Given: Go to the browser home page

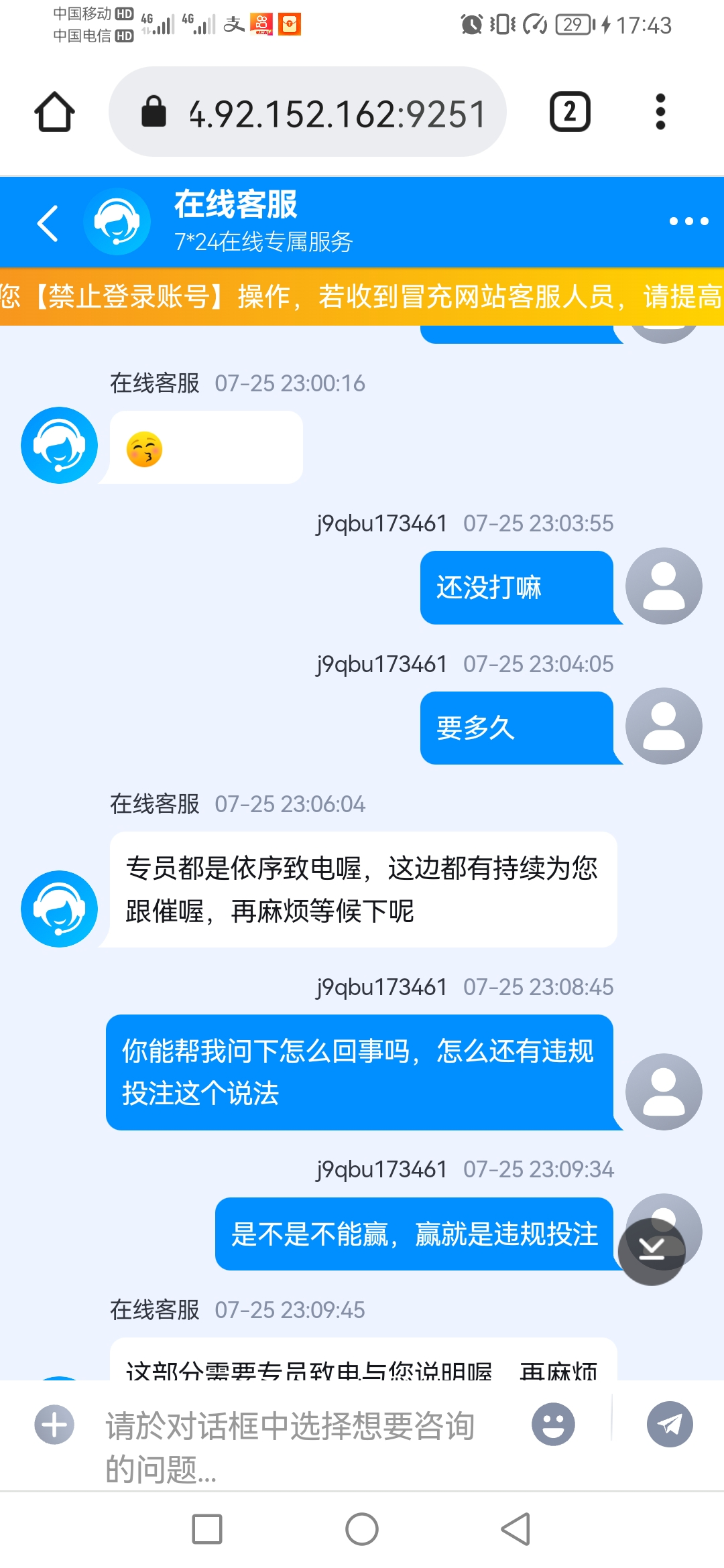Looking at the screenshot, I should pyautogui.click(x=54, y=112).
